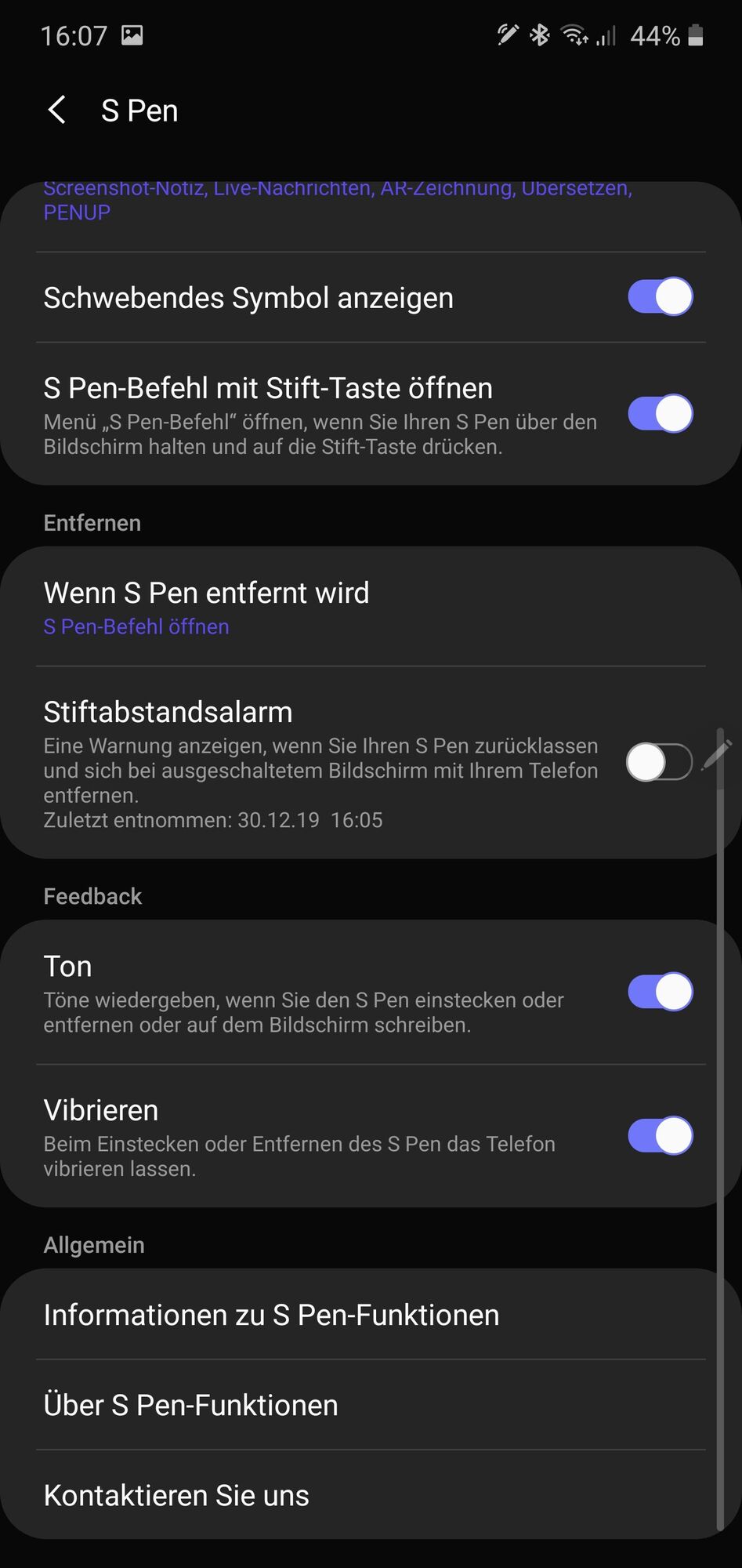Tap the floating S Pen command icon
Viewport: 742px width, 1568px height.
click(718, 753)
